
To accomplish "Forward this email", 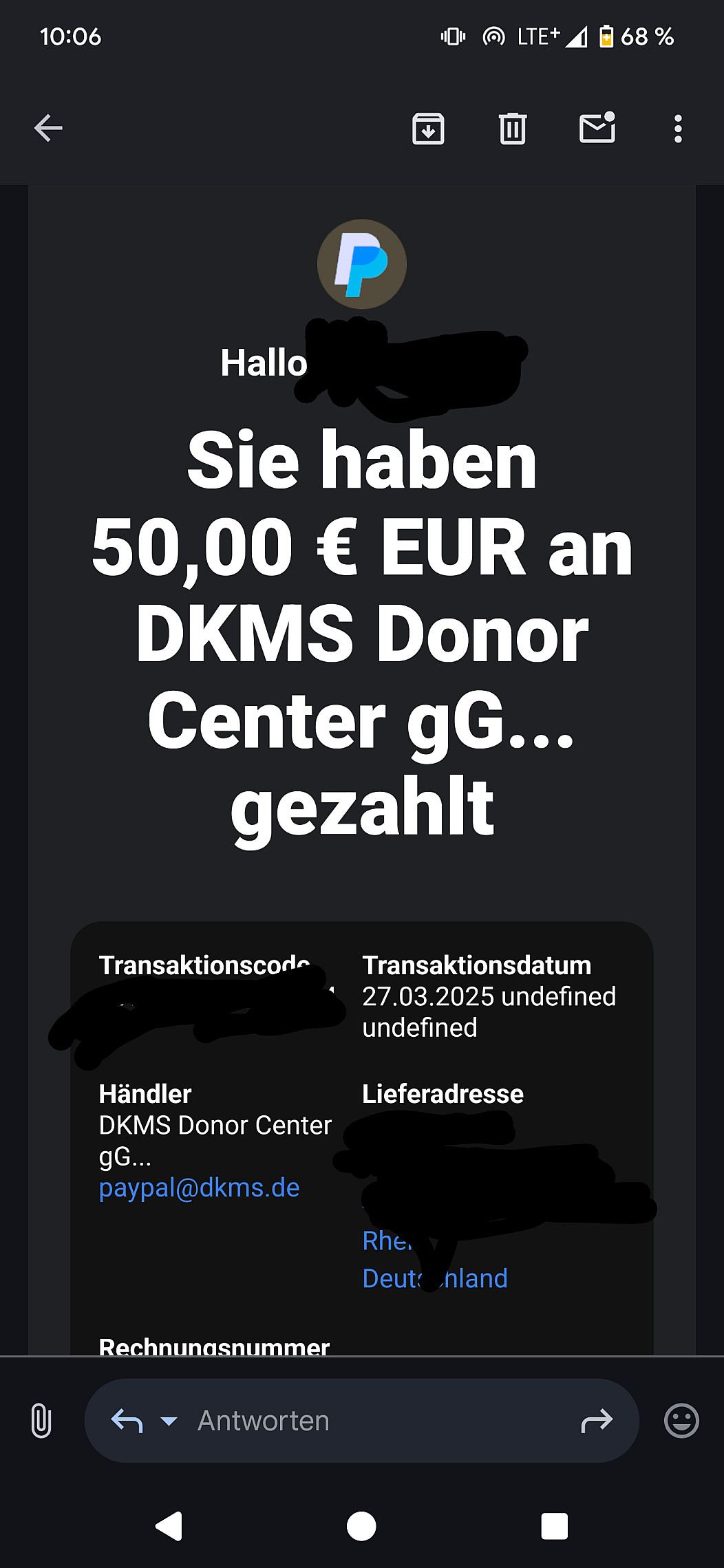I will (596, 1421).
